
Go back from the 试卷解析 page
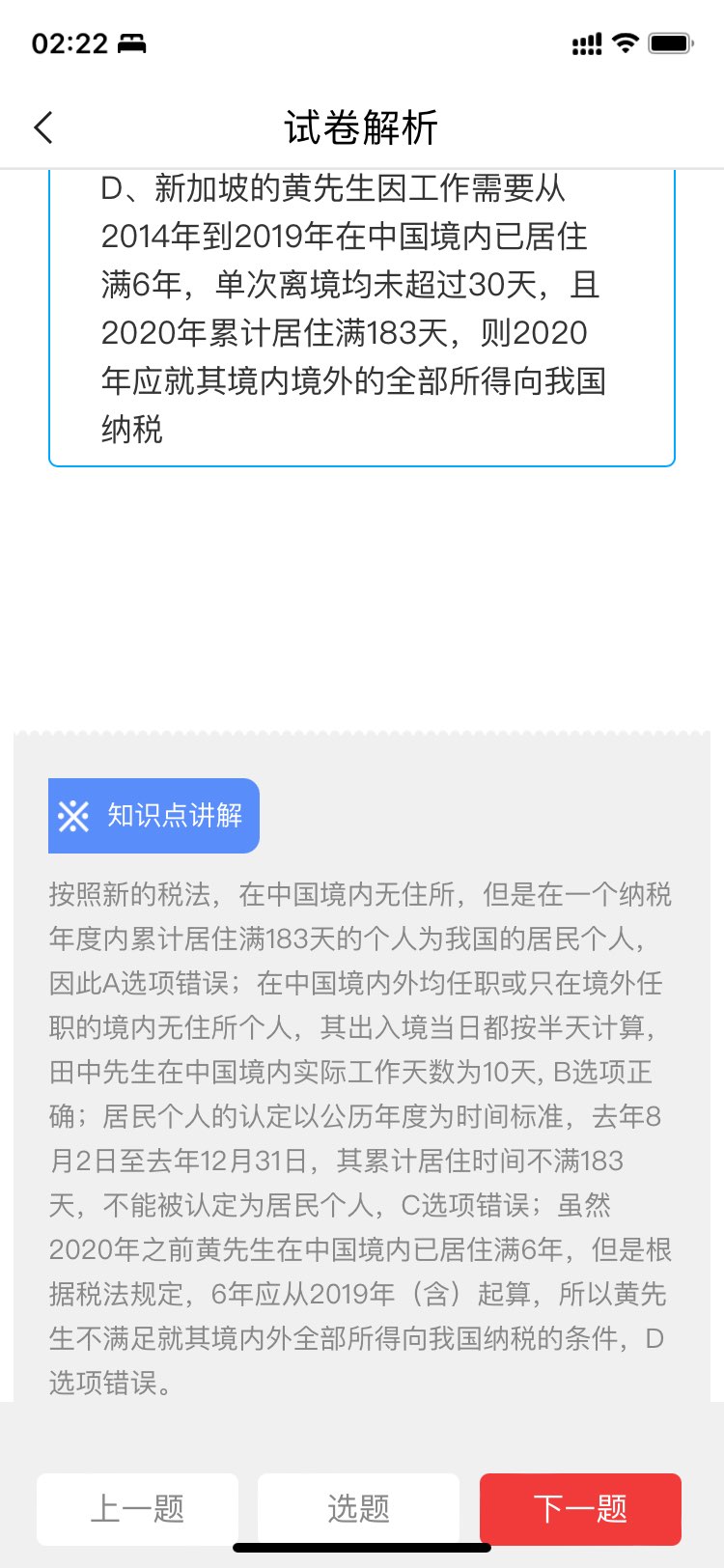(x=43, y=127)
